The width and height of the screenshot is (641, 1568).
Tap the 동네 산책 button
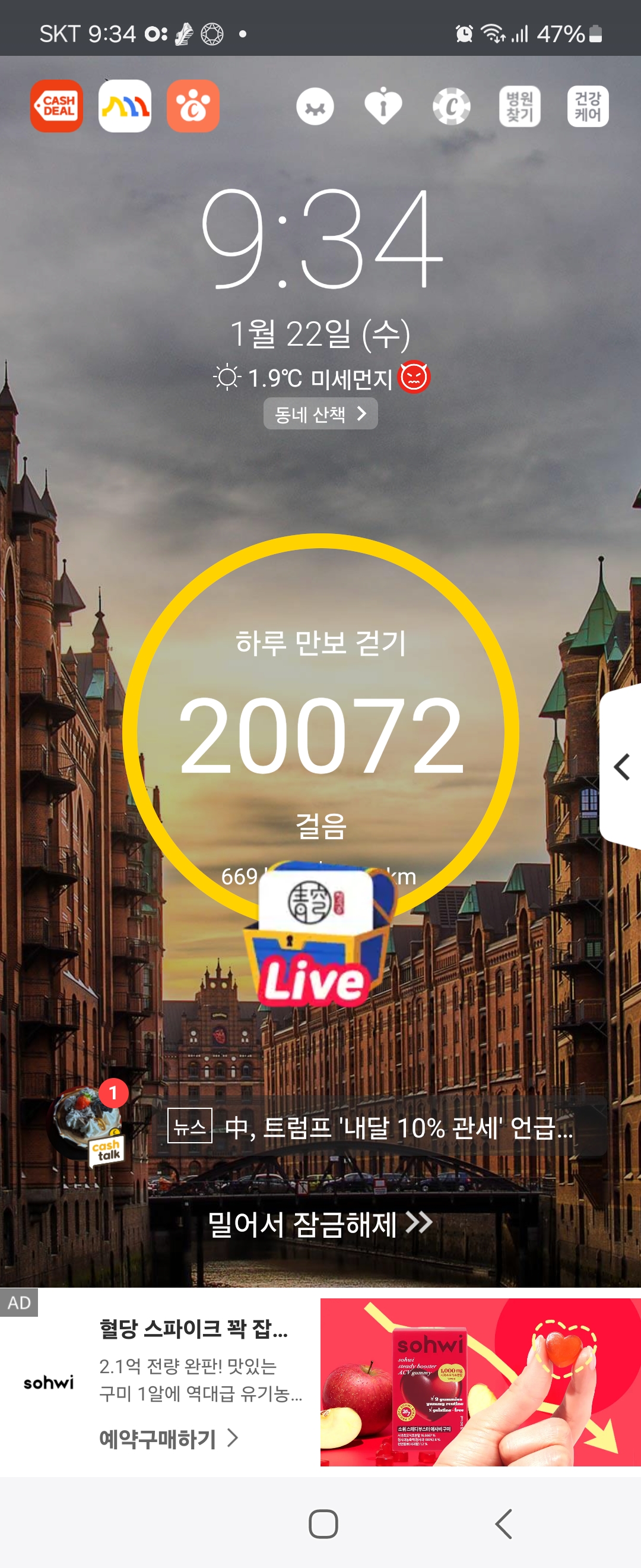[320, 414]
